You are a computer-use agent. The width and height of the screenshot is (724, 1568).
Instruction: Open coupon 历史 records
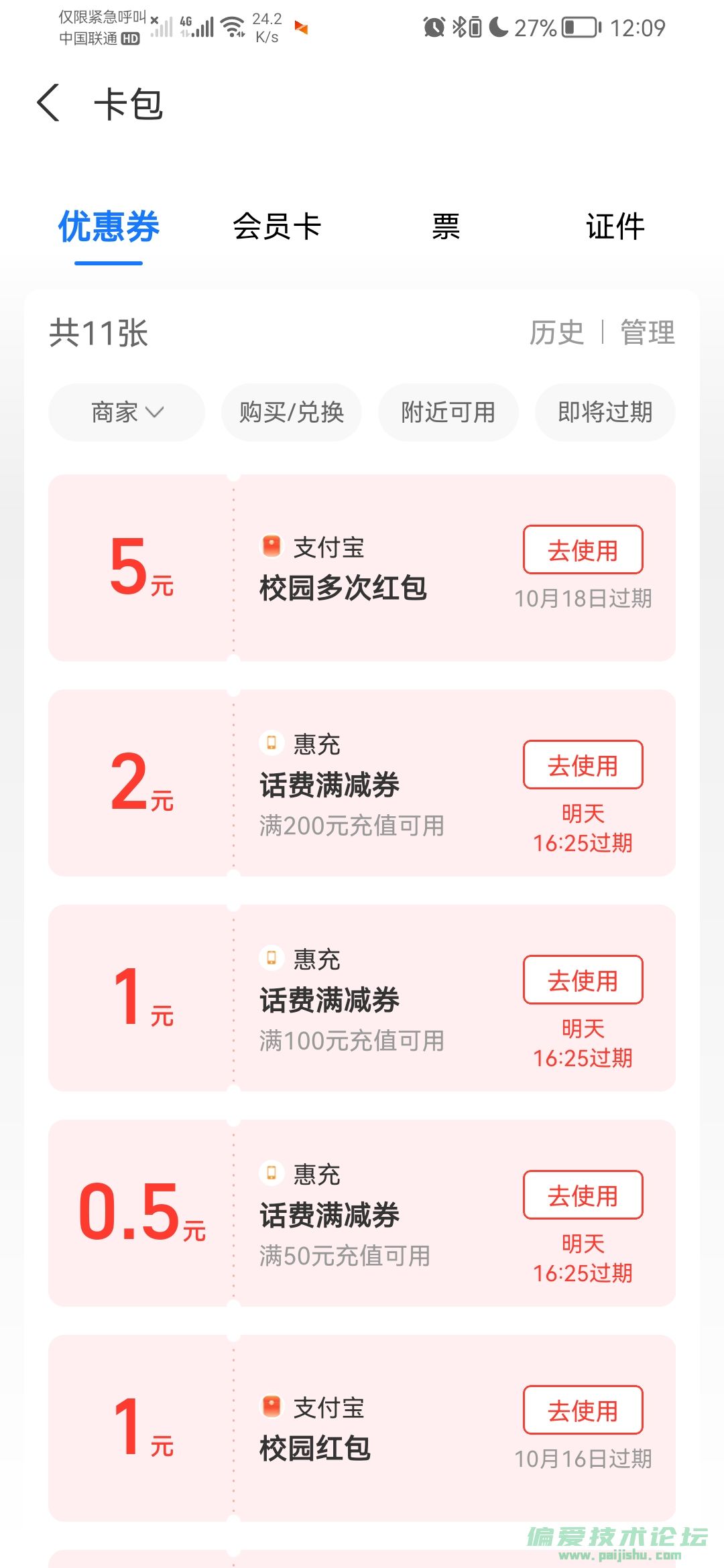(556, 332)
